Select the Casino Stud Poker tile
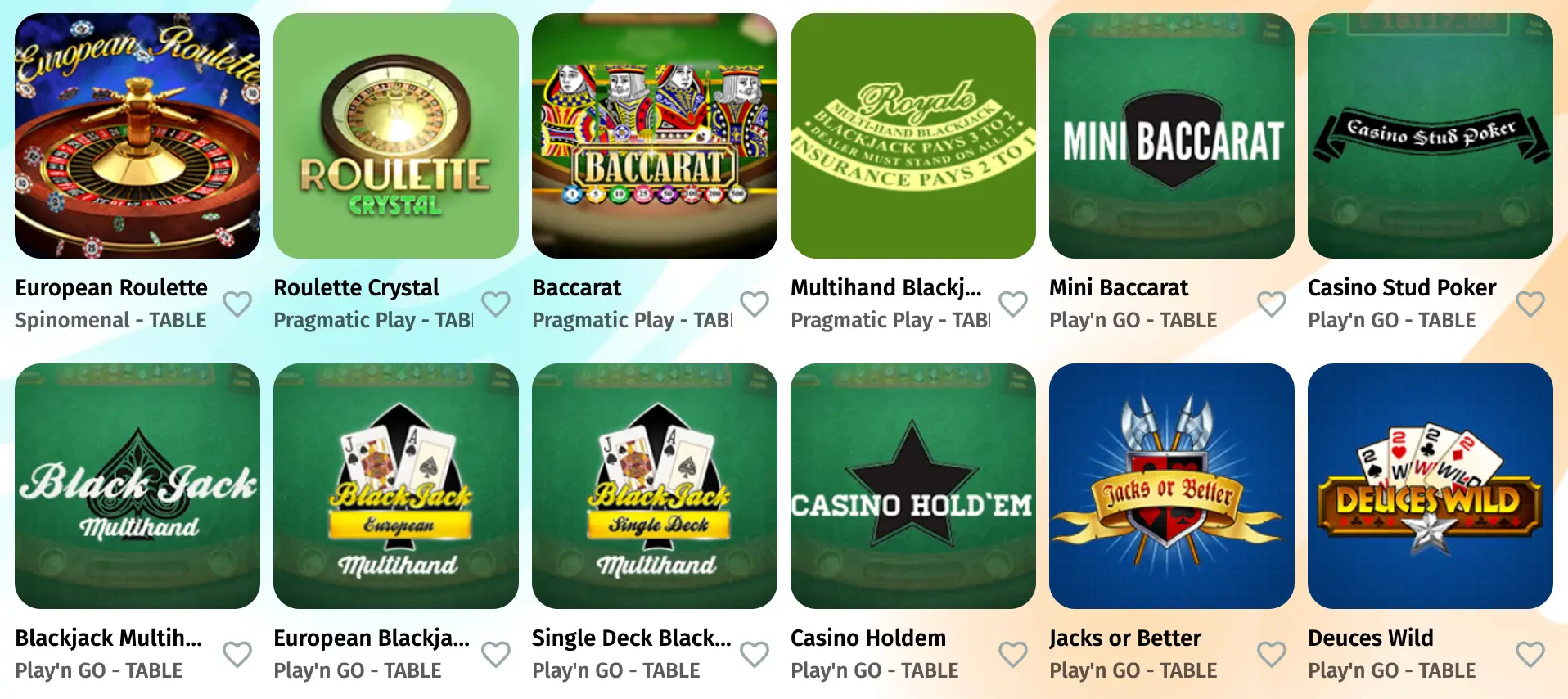 1431,136
